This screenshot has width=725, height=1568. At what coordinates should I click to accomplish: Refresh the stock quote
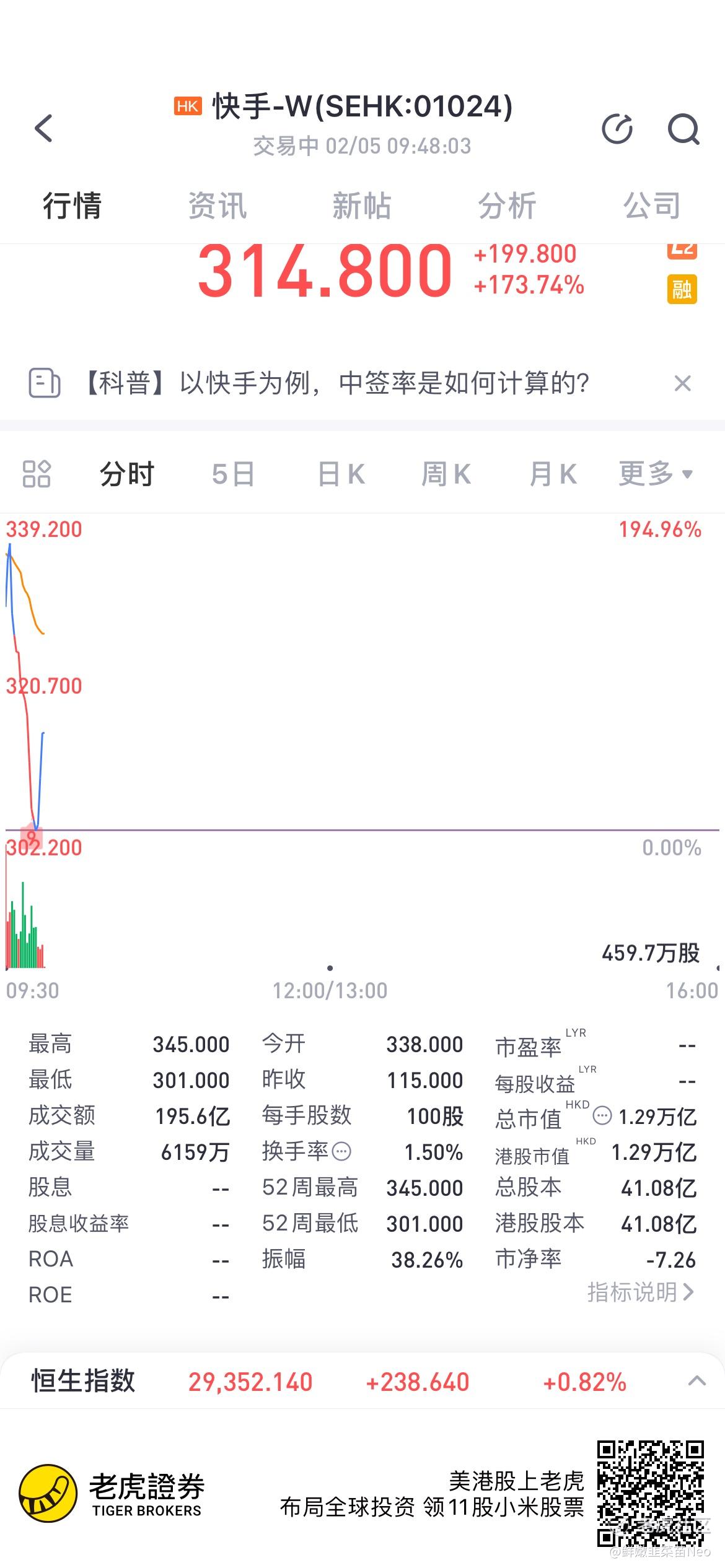coord(617,129)
